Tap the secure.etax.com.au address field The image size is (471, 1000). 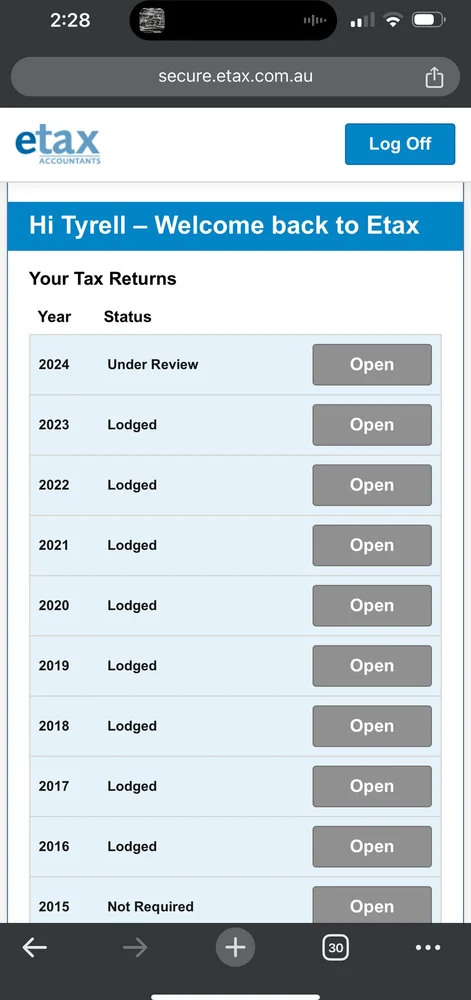(235, 77)
